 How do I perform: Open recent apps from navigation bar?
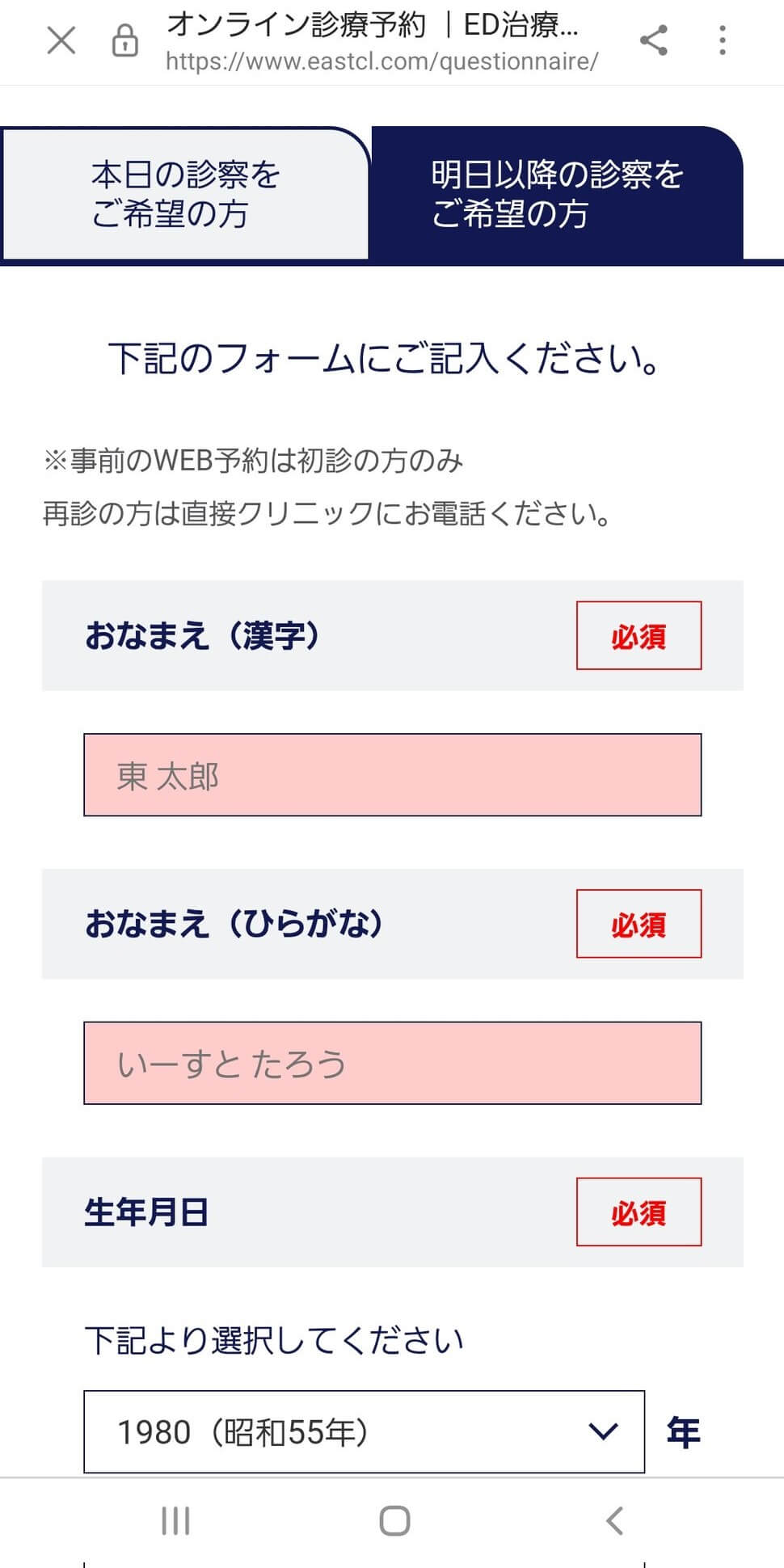(175, 1520)
